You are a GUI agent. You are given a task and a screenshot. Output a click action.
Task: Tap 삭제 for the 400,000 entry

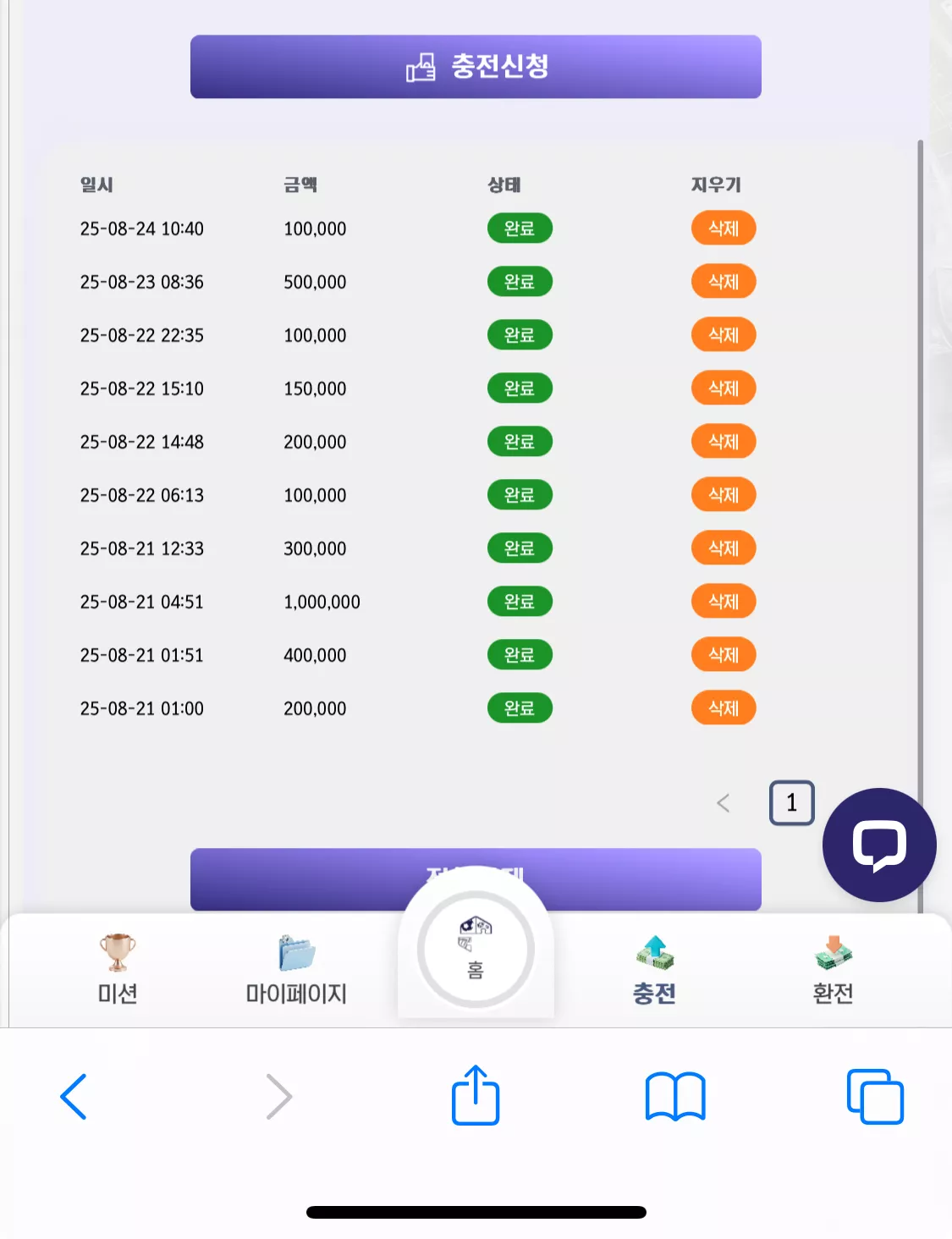(x=724, y=655)
